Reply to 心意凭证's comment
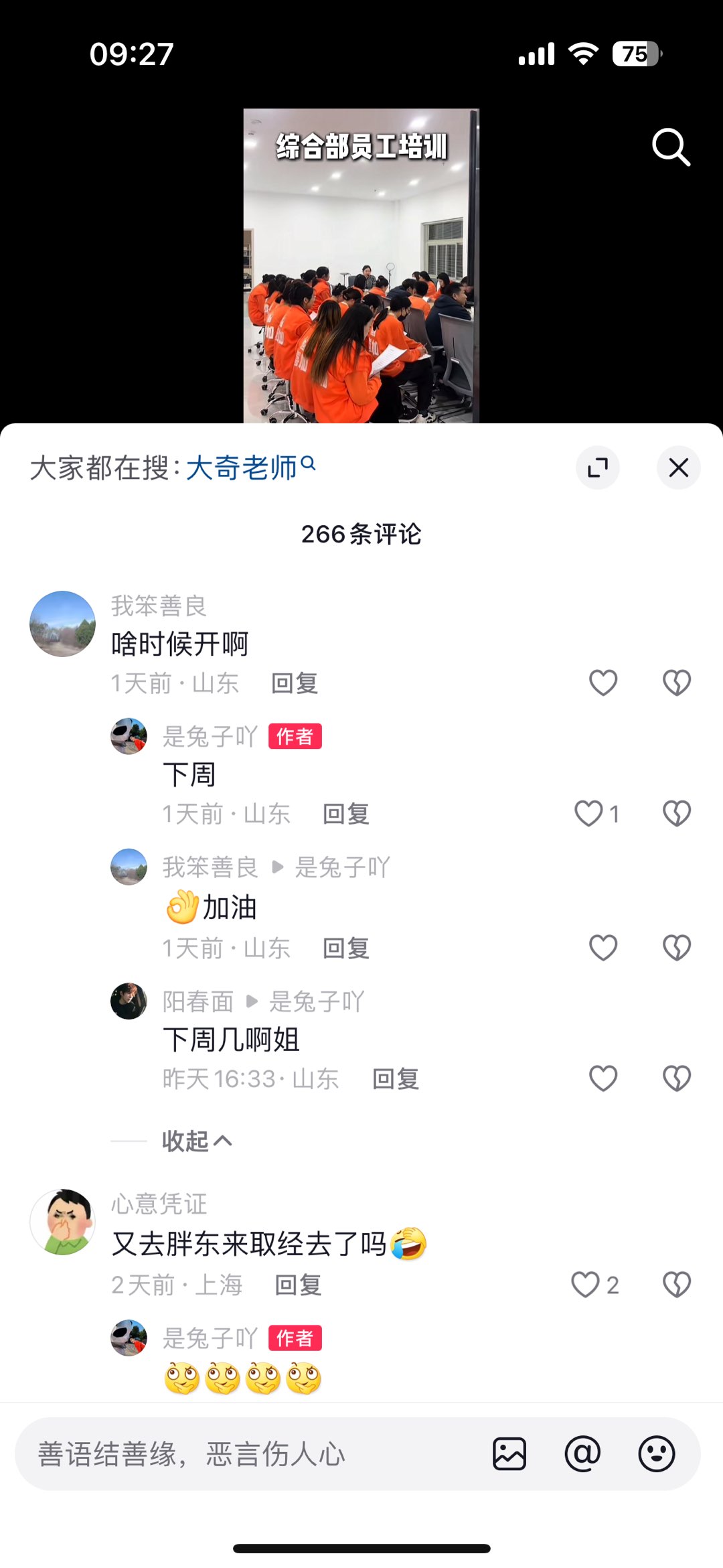Image resolution: width=723 pixels, height=1568 pixels. [x=299, y=1285]
